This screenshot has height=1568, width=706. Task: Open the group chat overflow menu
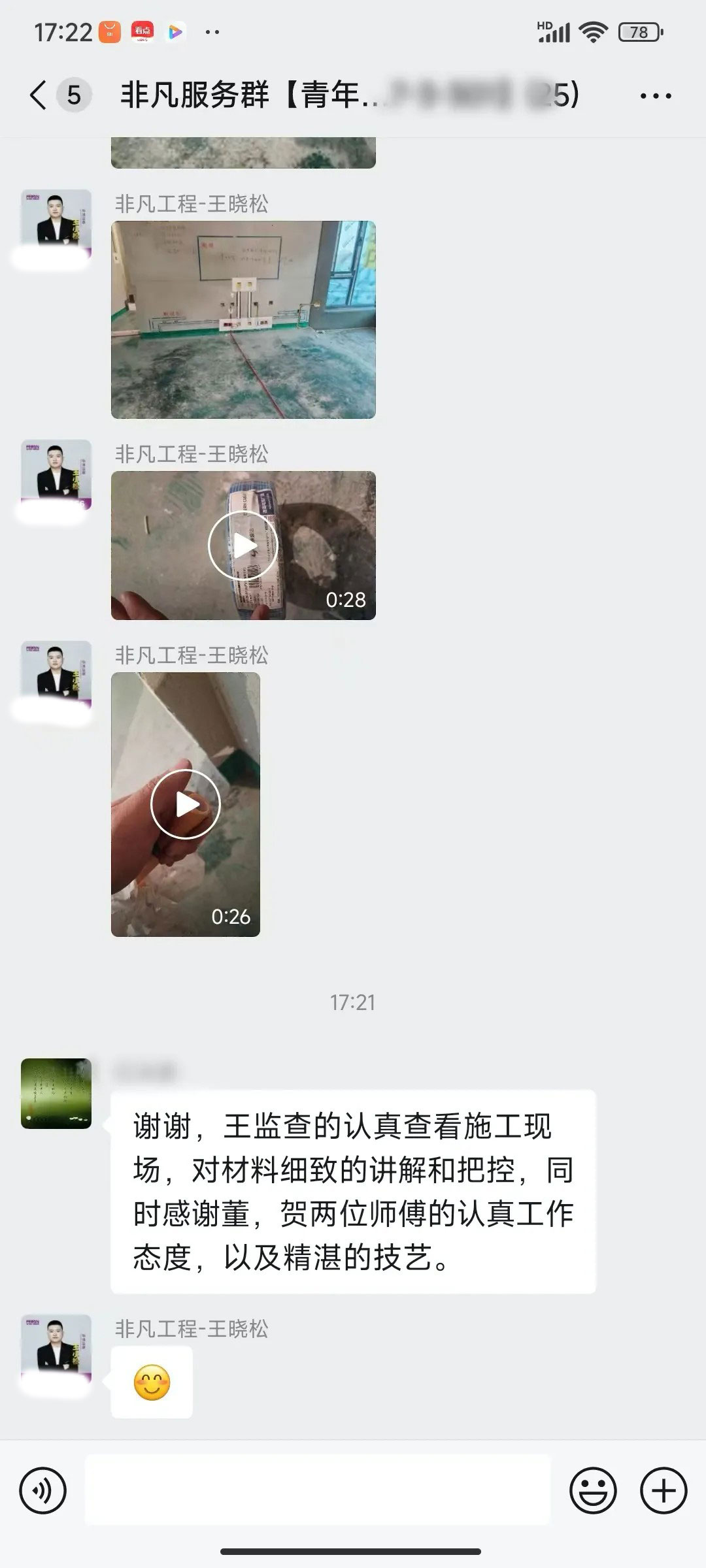[655, 96]
